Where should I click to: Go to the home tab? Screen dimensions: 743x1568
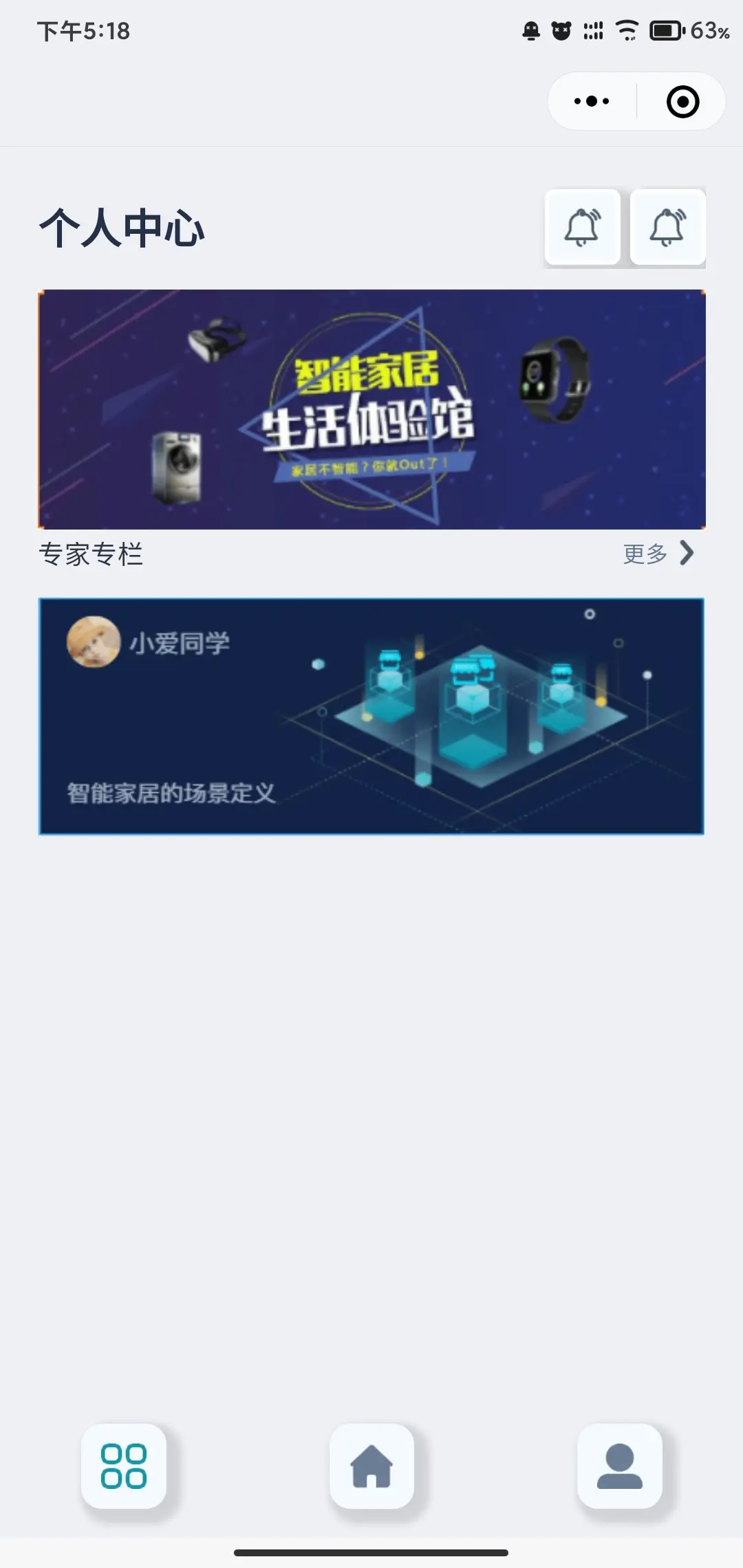371,1466
